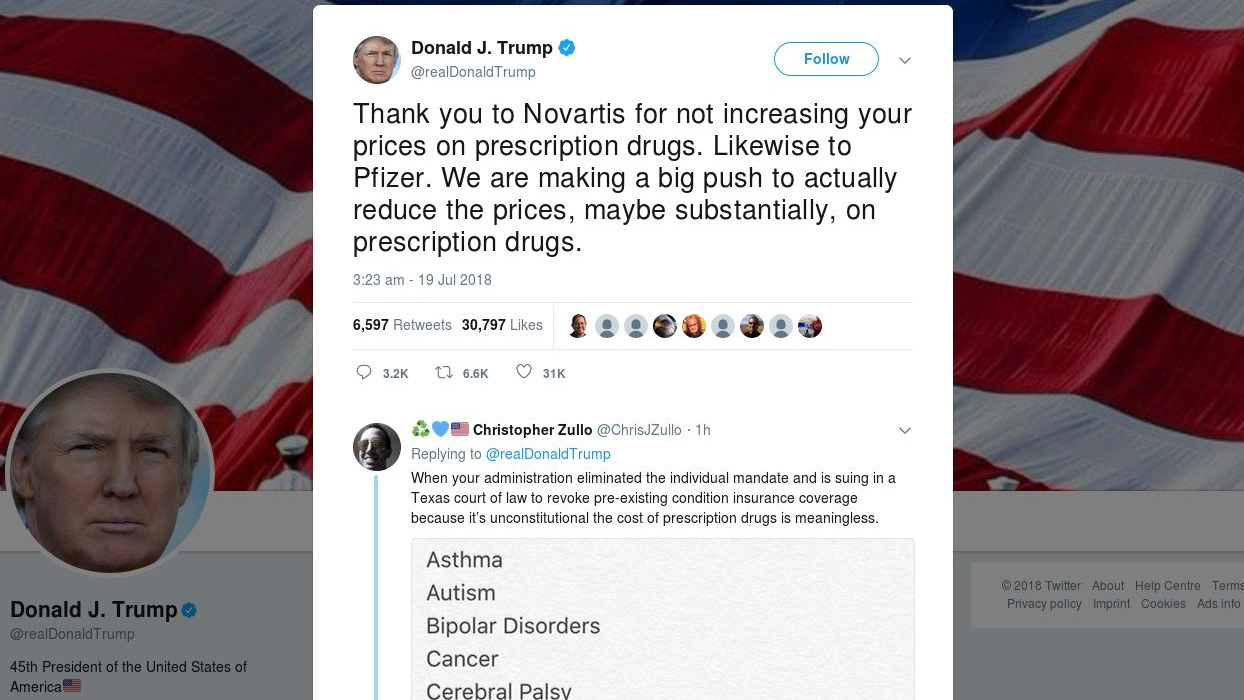View the 6,597 Retweets list

click(x=402, y=325)
